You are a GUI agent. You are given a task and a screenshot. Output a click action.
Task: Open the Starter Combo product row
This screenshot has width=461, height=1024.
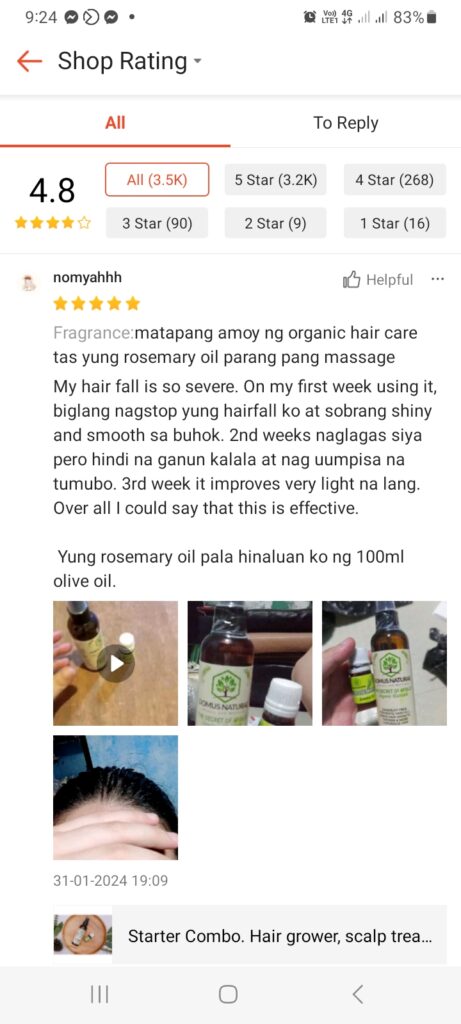(x=250, y=935)
